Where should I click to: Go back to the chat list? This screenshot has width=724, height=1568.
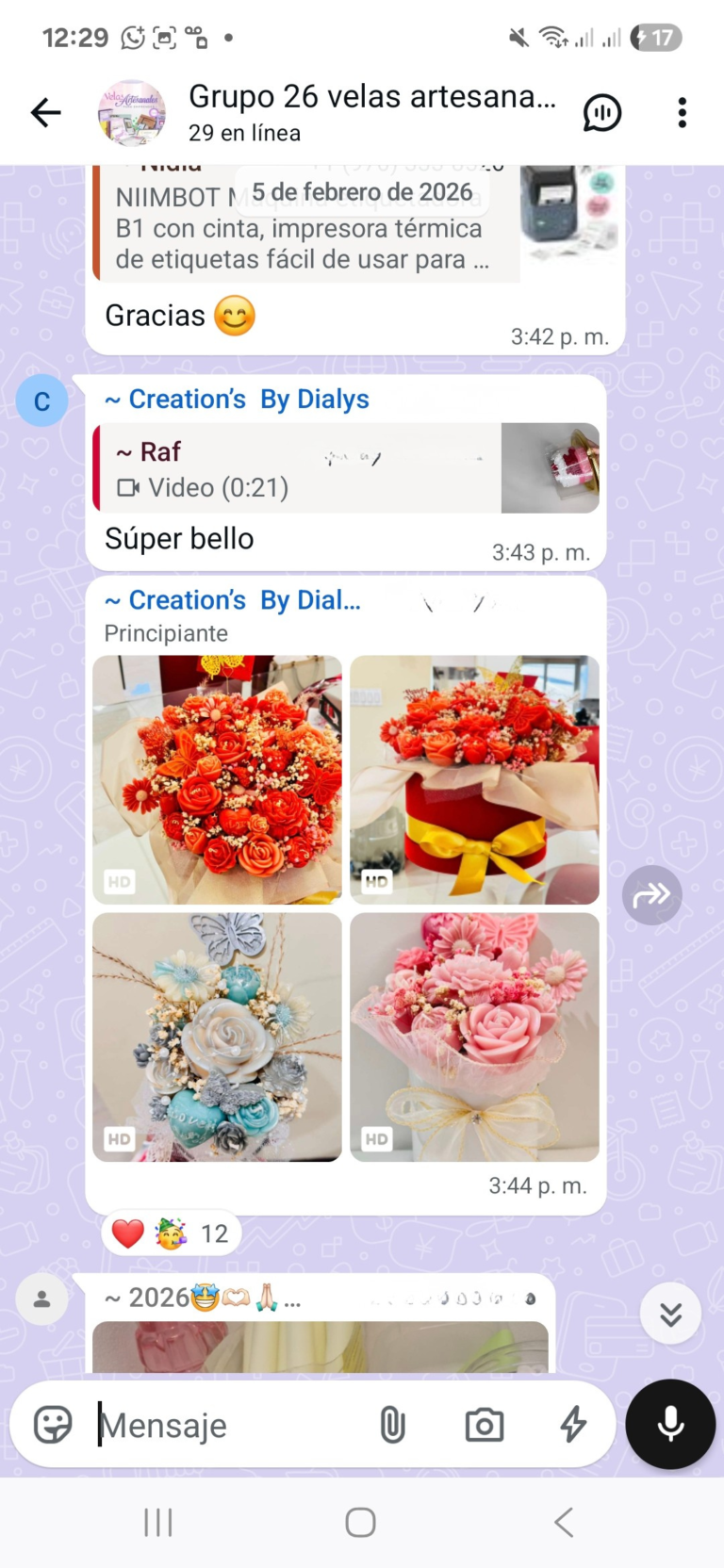coord(45,113)
